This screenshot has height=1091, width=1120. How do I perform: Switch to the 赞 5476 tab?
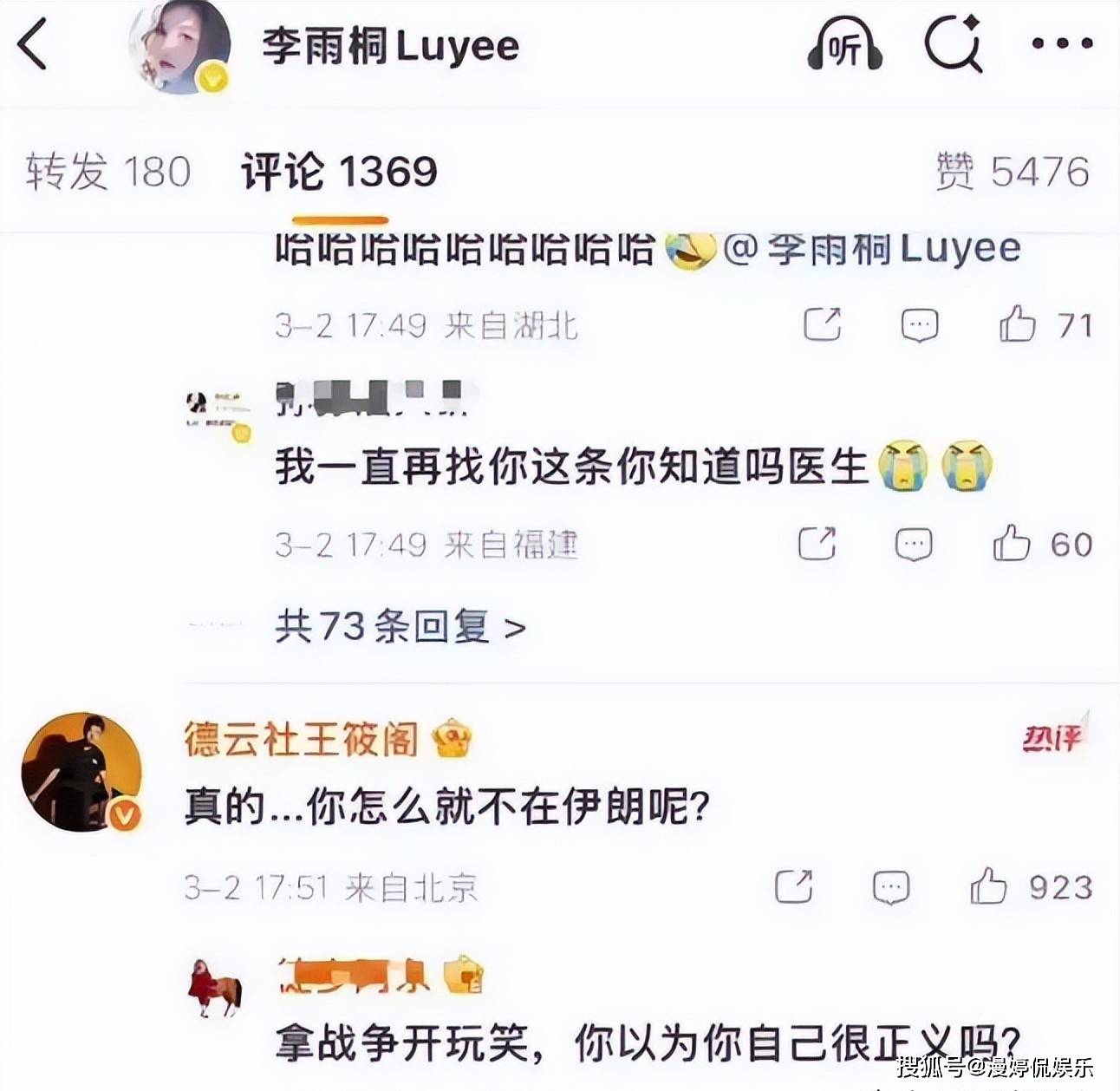(x=1012, y=172)
